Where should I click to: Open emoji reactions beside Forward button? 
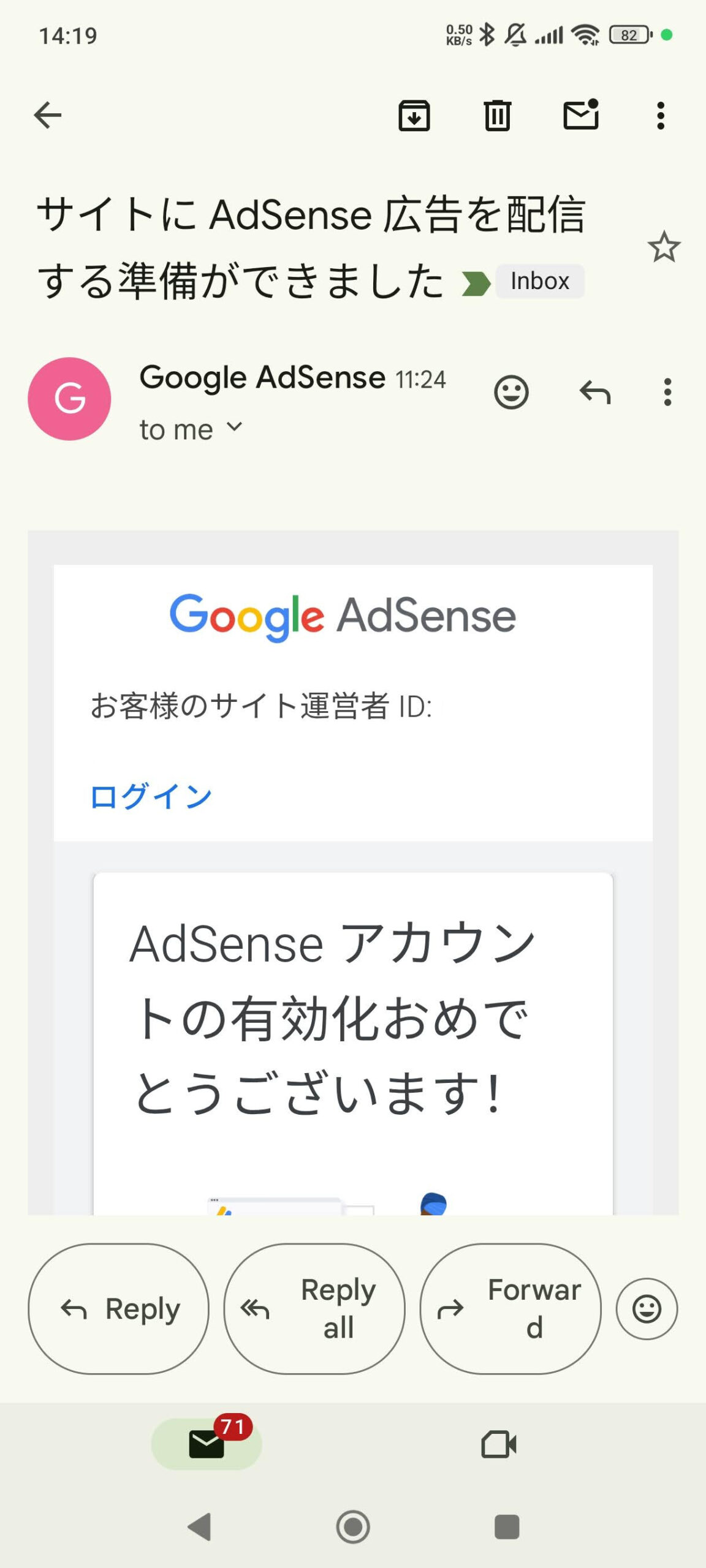pos(647,1309)
